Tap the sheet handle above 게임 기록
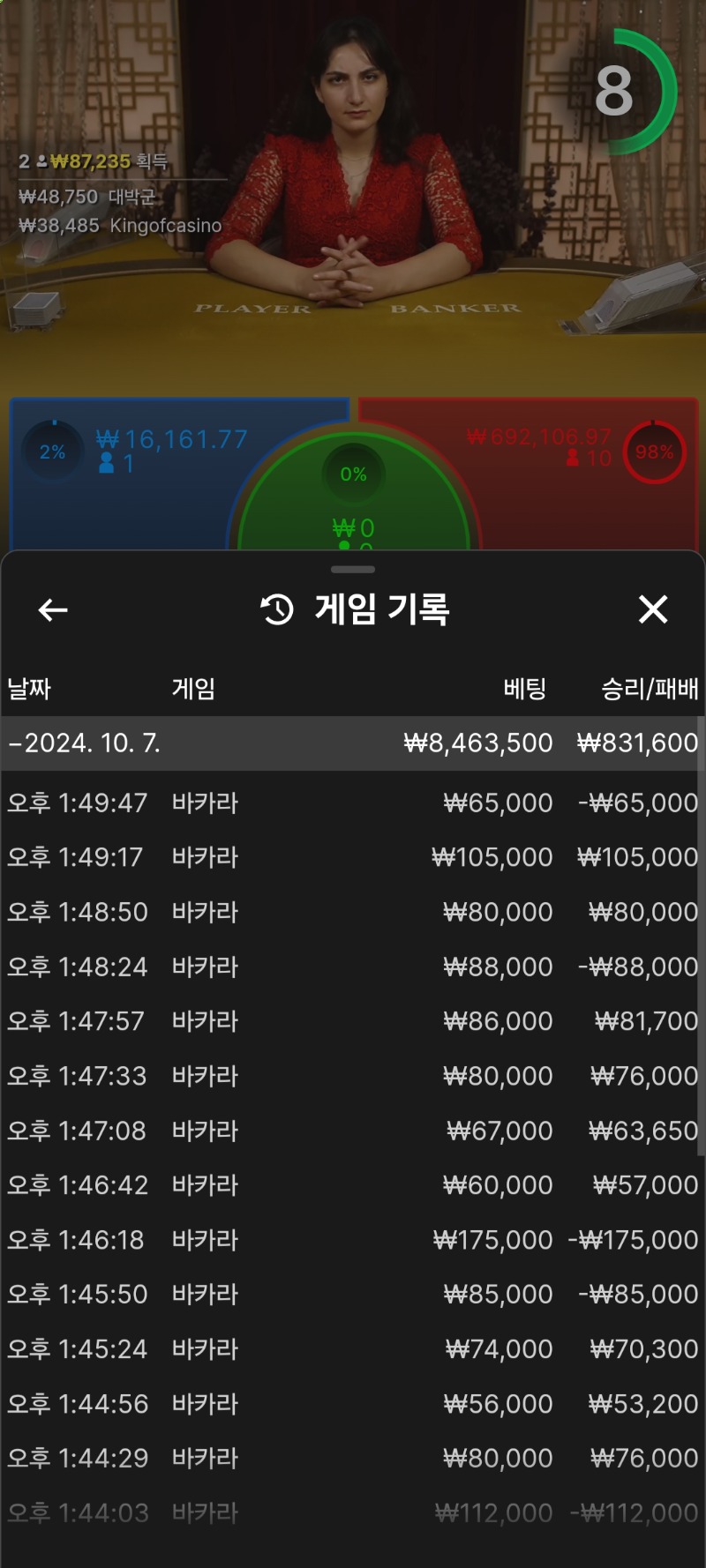The image size is (706, 1568). coord(353,570)
